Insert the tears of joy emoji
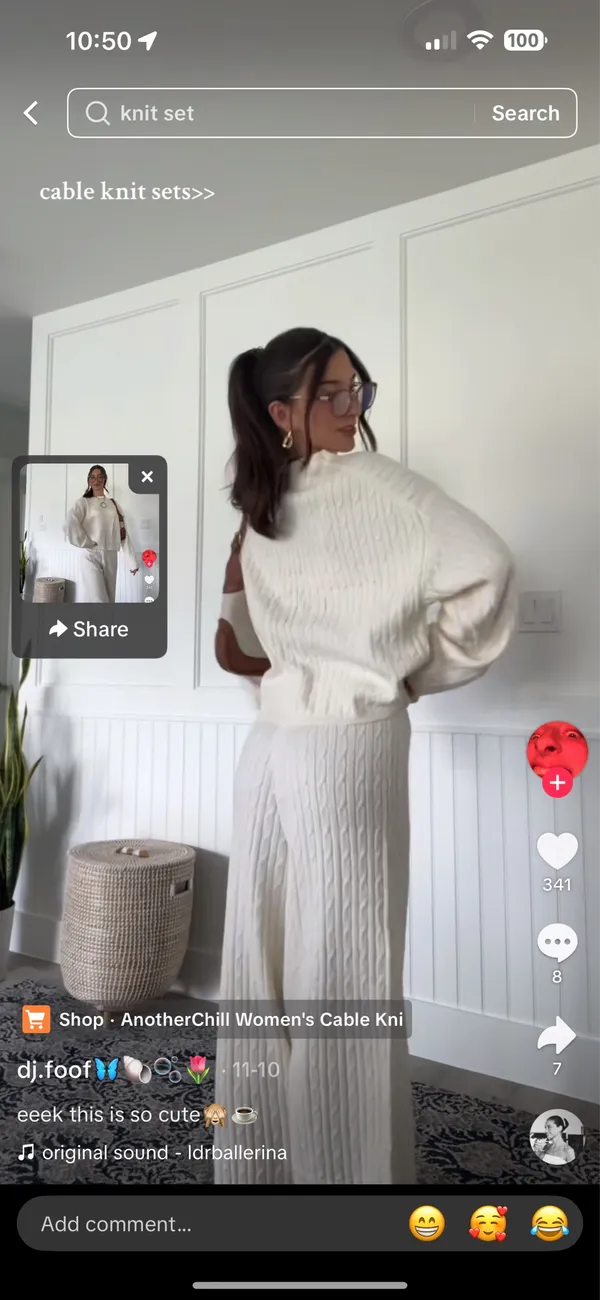The image size is (600, 1300). (x=549, y=1224)
